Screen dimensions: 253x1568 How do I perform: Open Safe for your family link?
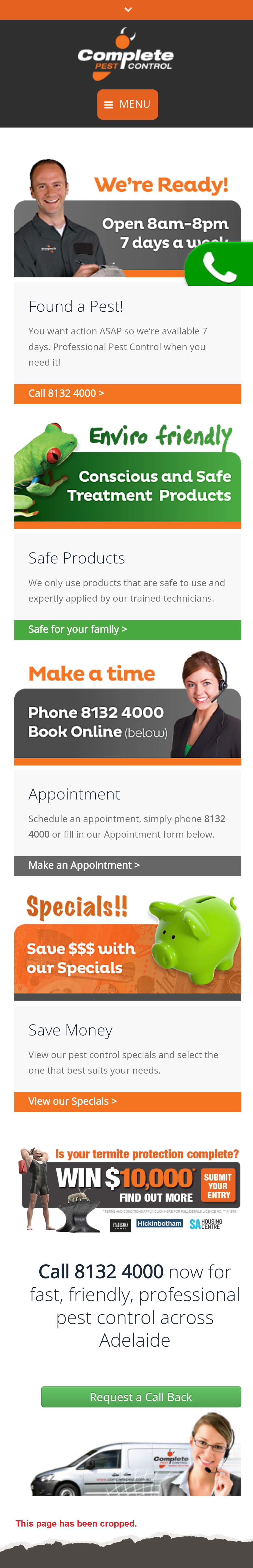(x=78, y=630)
